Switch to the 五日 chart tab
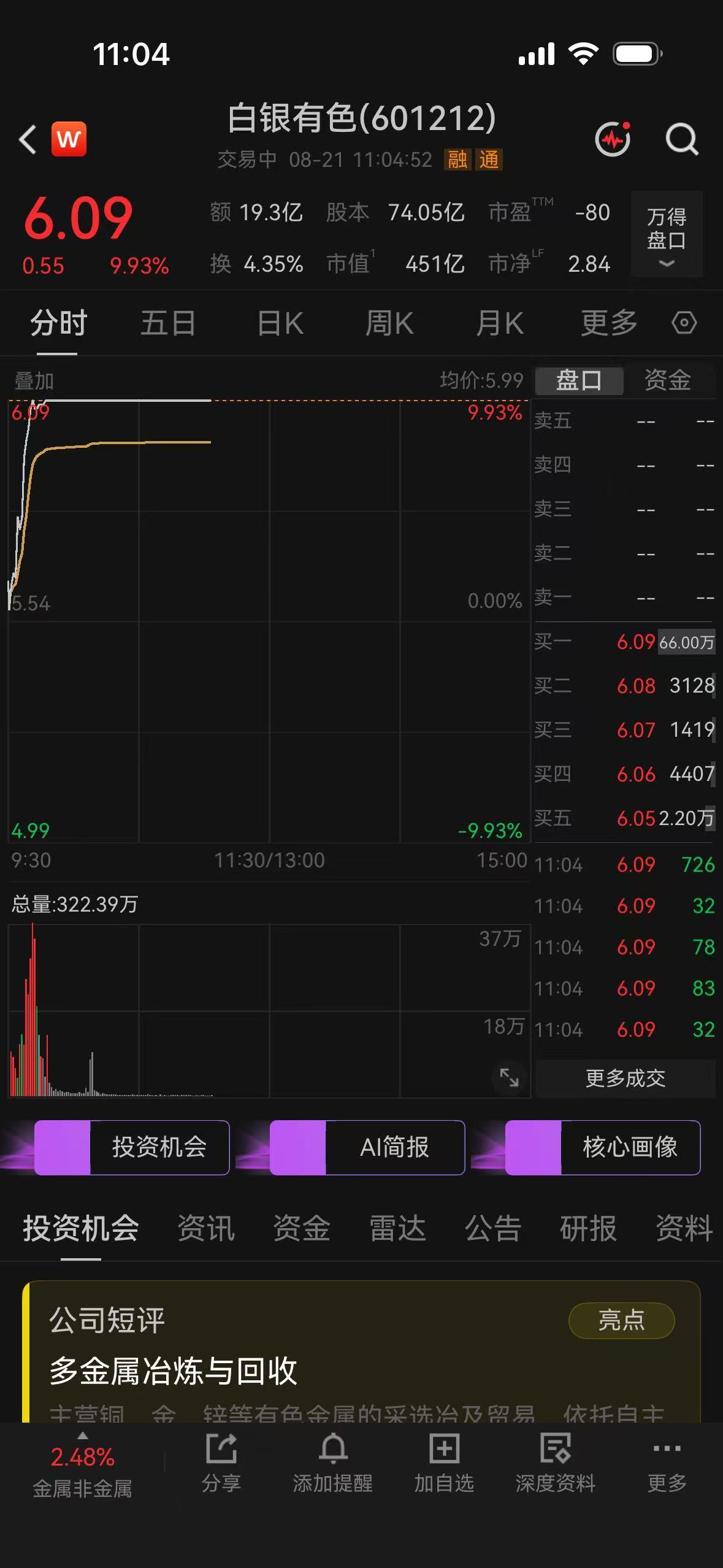The image size is (723, 1568). (x=168, y=323)
